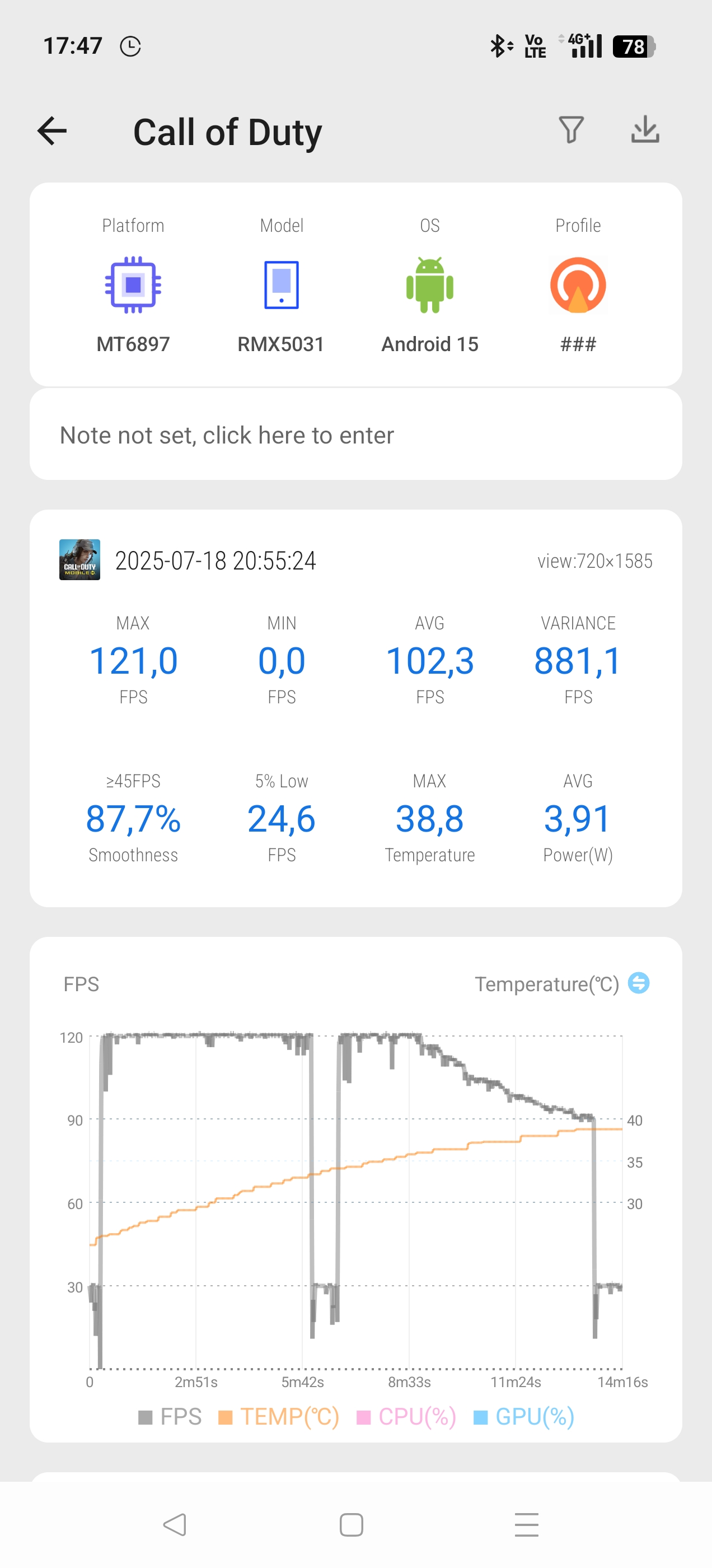Viewport: 712px width, 1568px height.
Task: Open recent apps from the navigation bar
Action: click(526, 1524)
